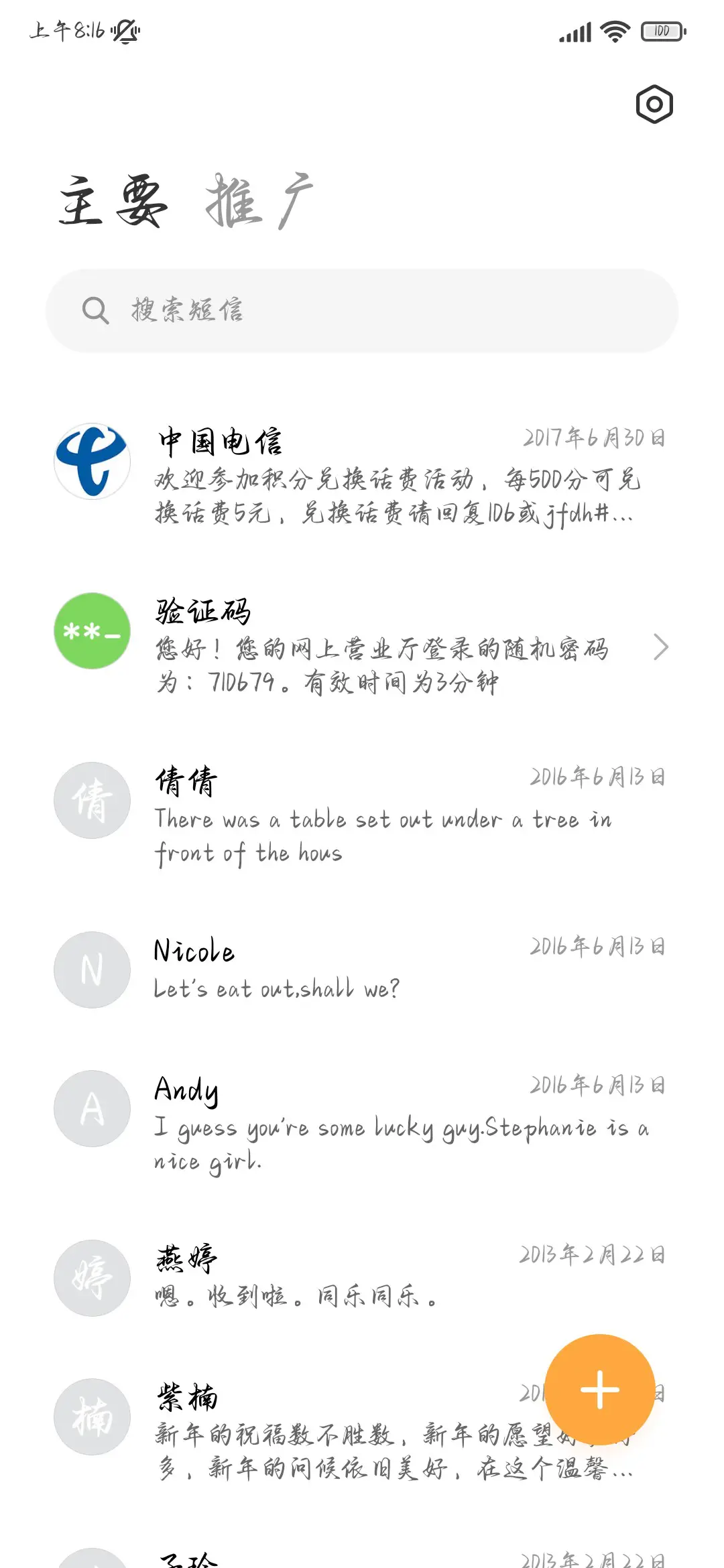Tap the 中国电信 avatar icon
The image size is (724, 1568).
92,462
